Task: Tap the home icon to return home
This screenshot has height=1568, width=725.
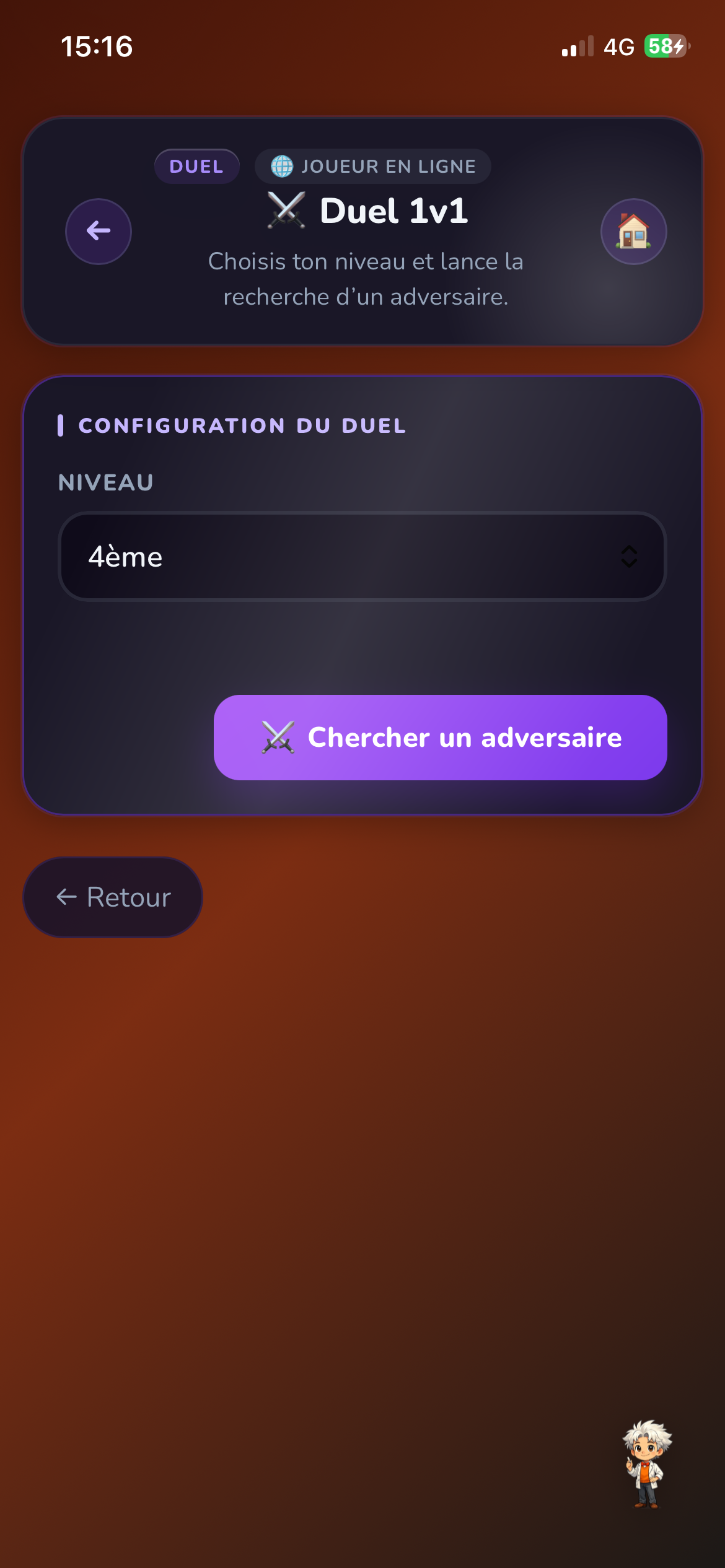Action: pyautogui.click(x=633, y=231)
